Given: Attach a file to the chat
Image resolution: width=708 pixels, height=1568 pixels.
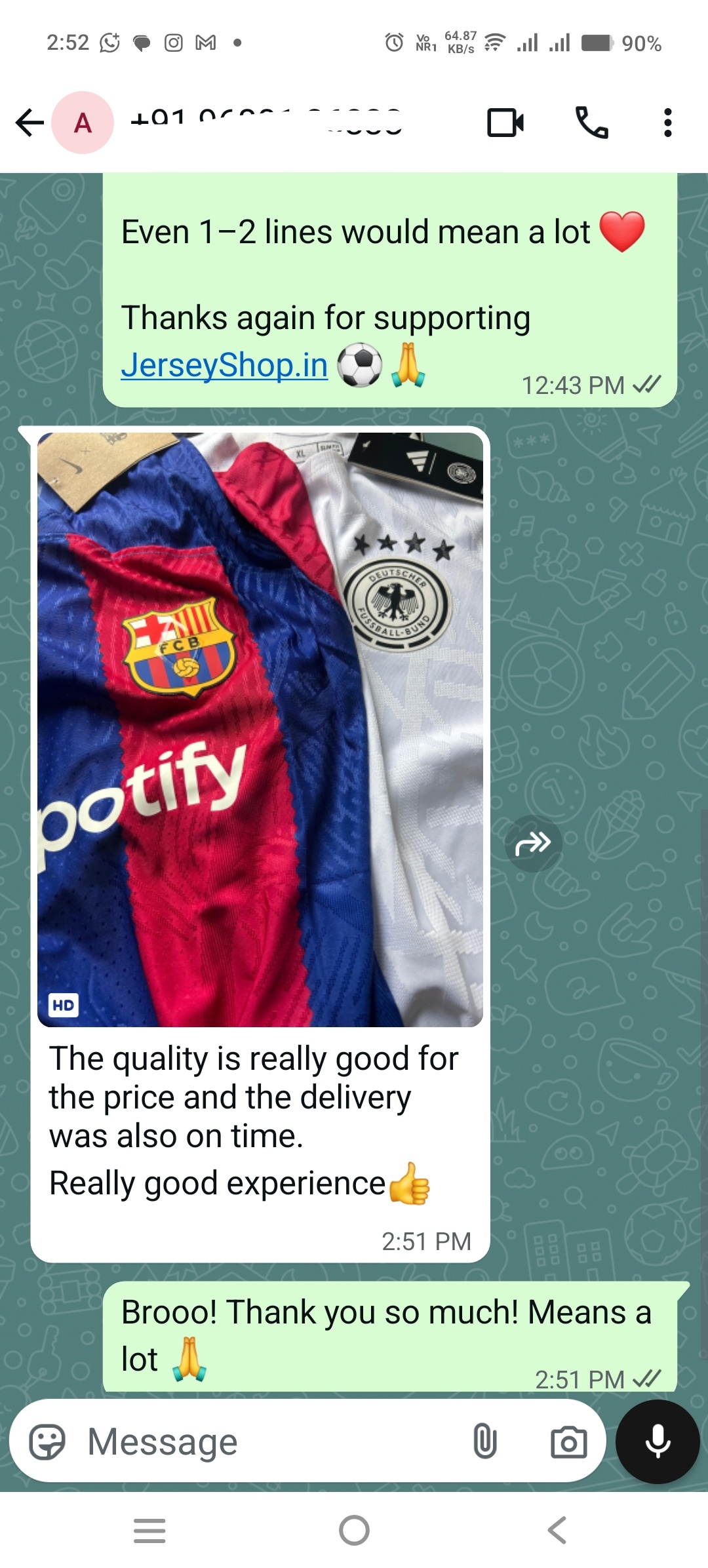Looking at the screenshot, I should pos(485,1442).
